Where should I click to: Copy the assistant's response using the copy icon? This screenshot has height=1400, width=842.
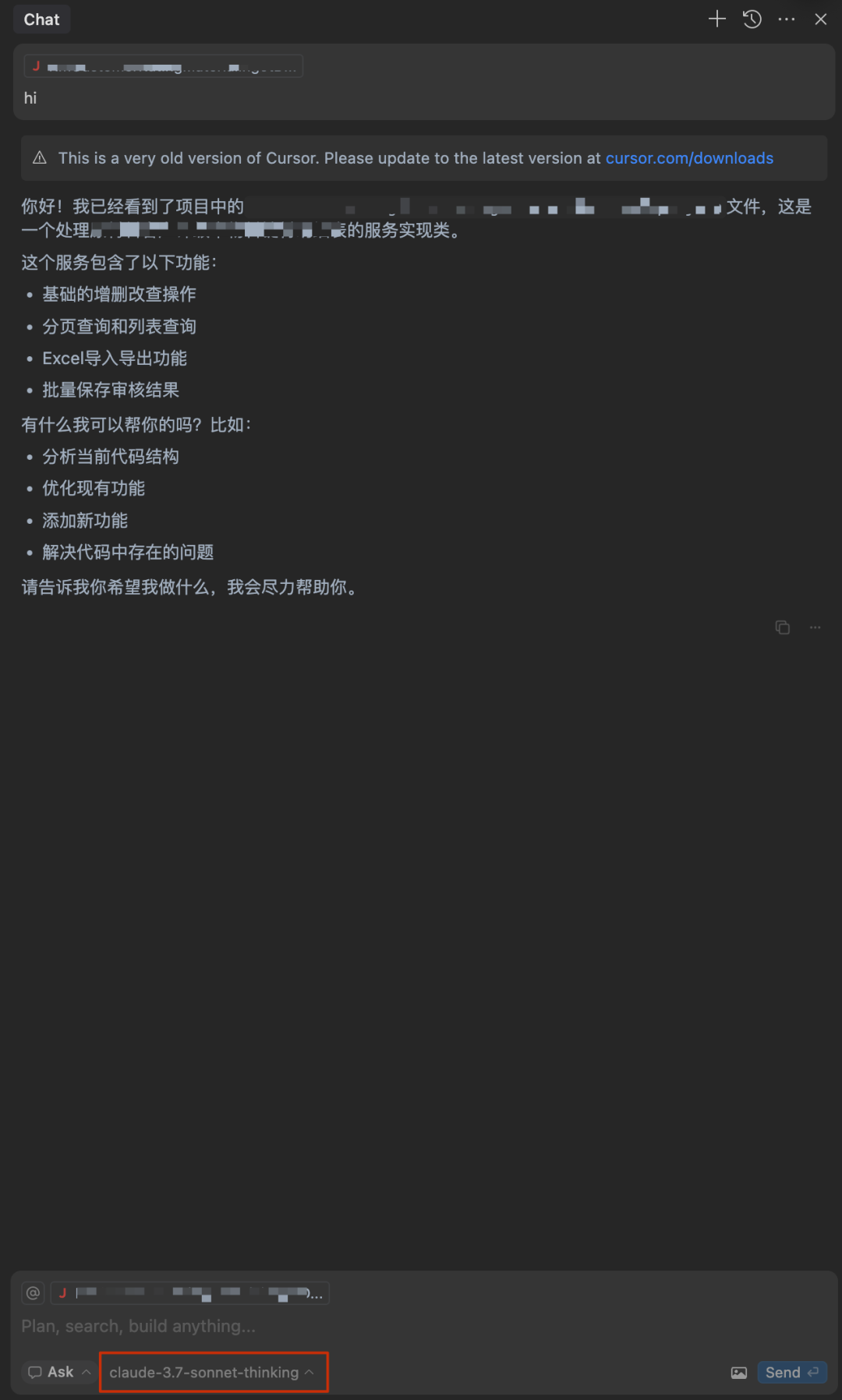[x=783, y=627]
